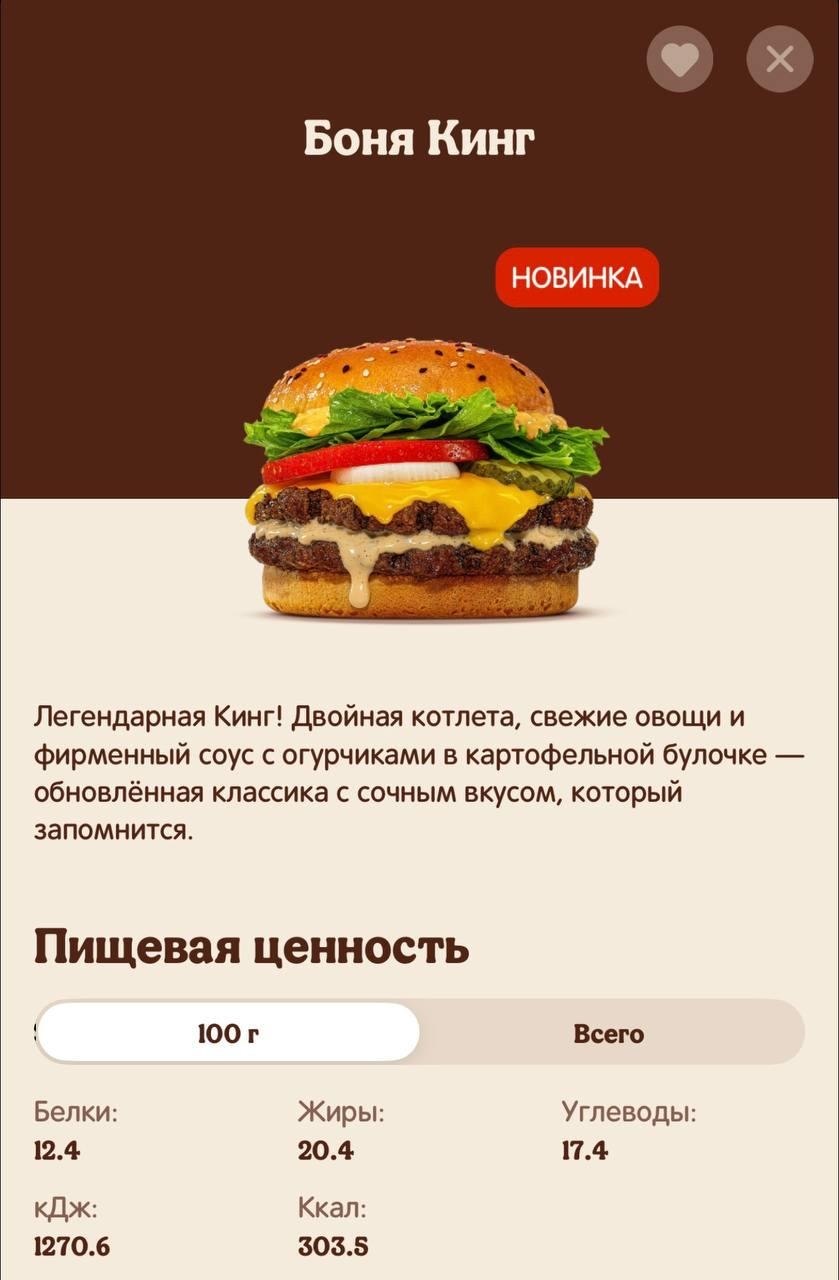Switch nutrition values to Всего

(x=609, y=1034)
